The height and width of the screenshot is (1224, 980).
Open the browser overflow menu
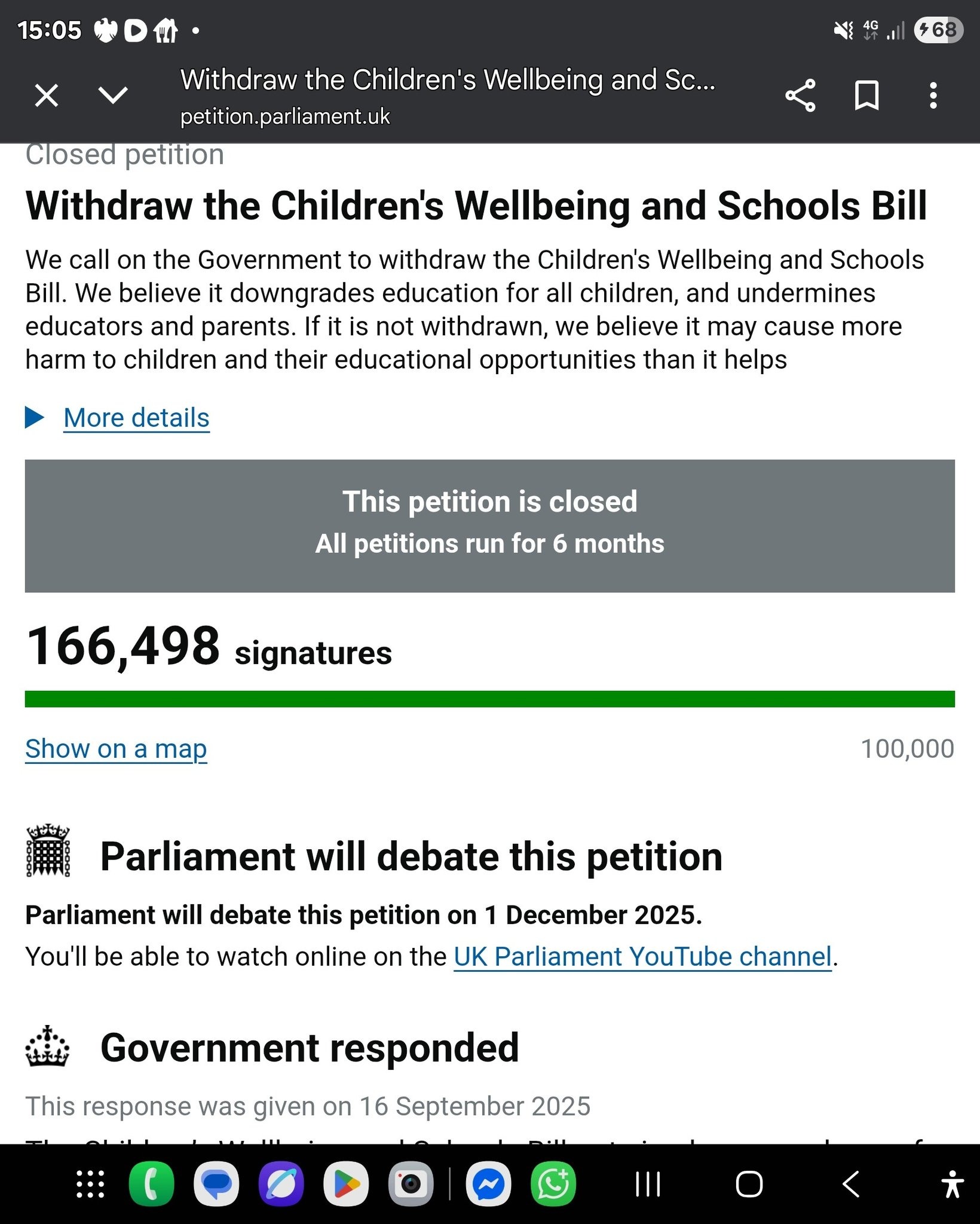point(933,96)
